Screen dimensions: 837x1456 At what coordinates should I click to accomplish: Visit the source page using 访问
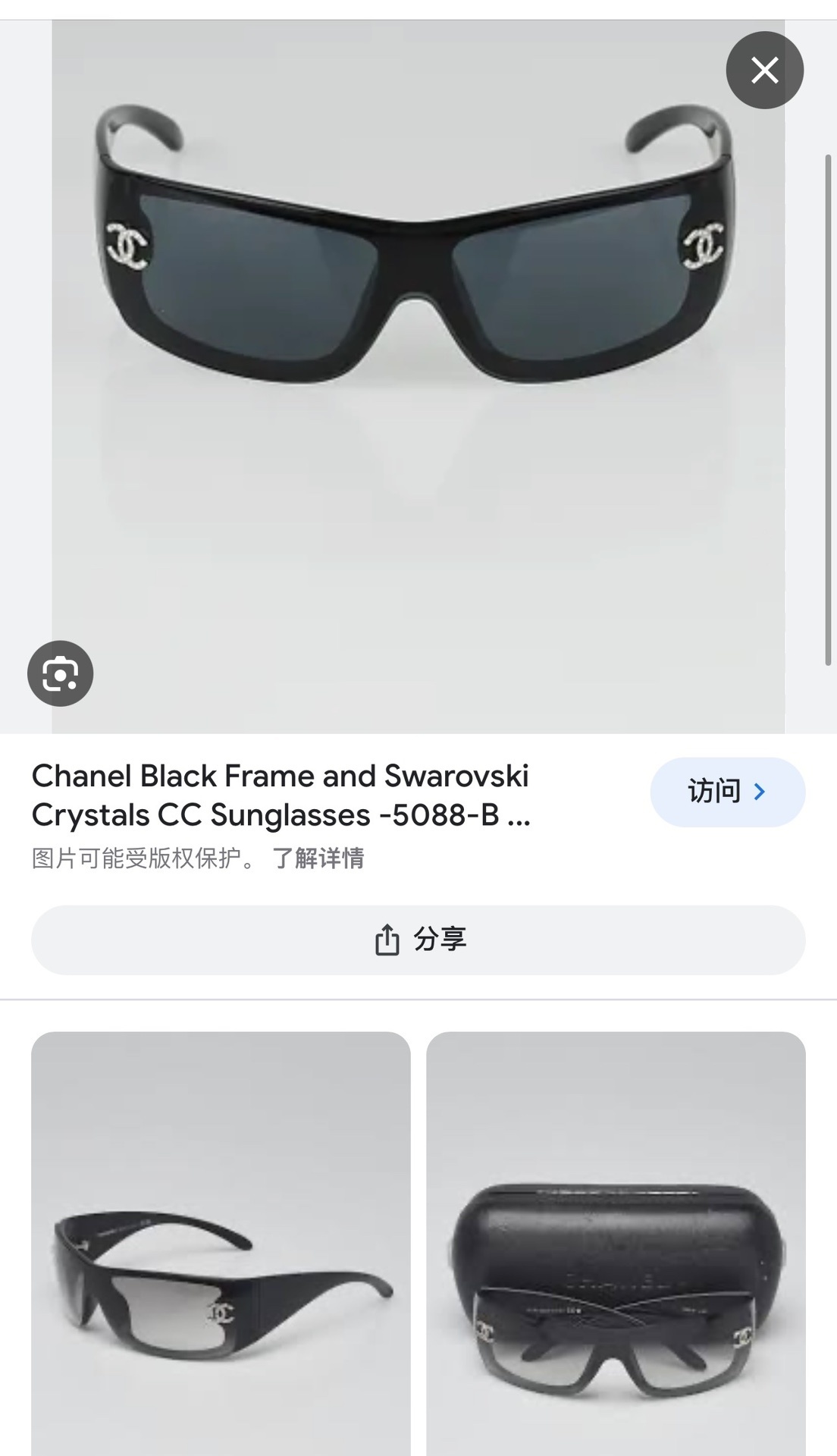pyautogui.click(x=726, y=792)
